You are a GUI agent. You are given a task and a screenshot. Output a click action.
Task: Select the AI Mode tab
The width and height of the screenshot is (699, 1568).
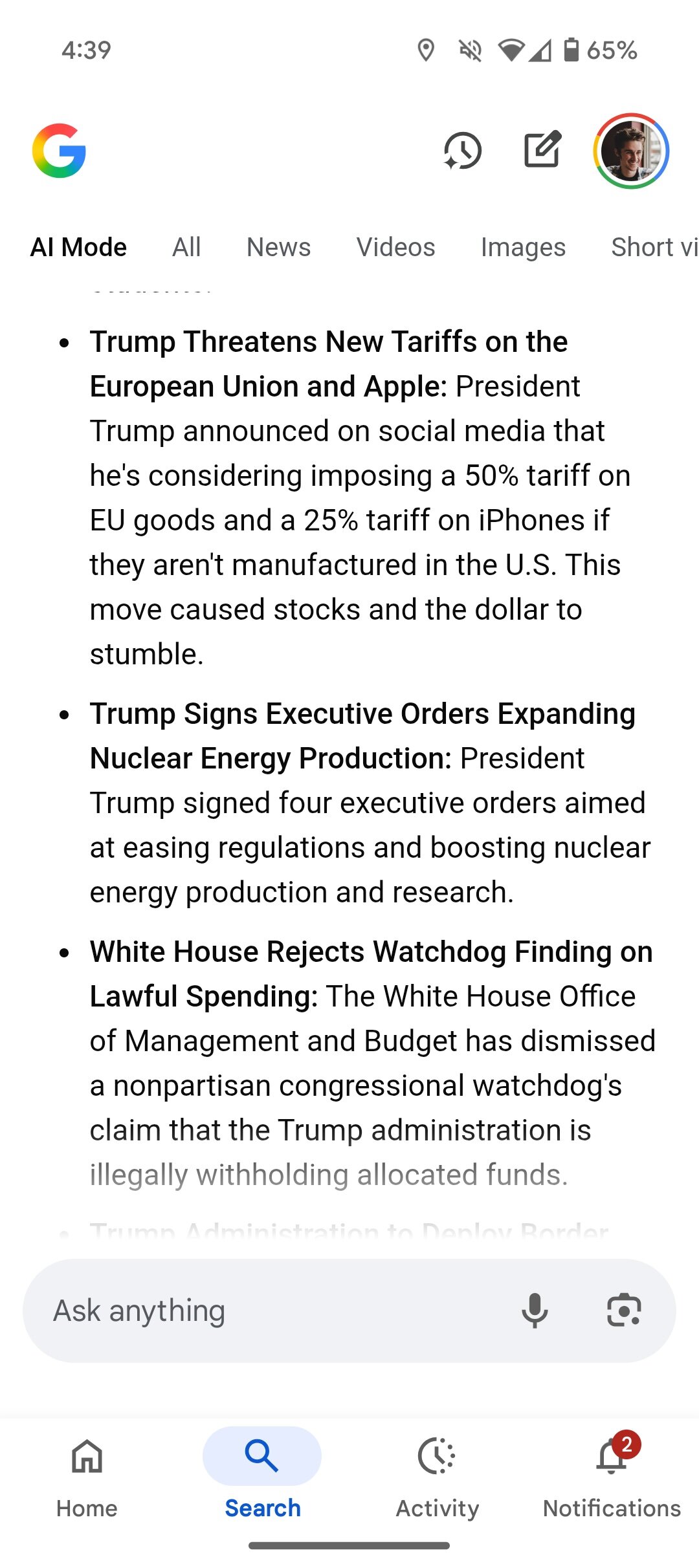(x=78, y=247)
